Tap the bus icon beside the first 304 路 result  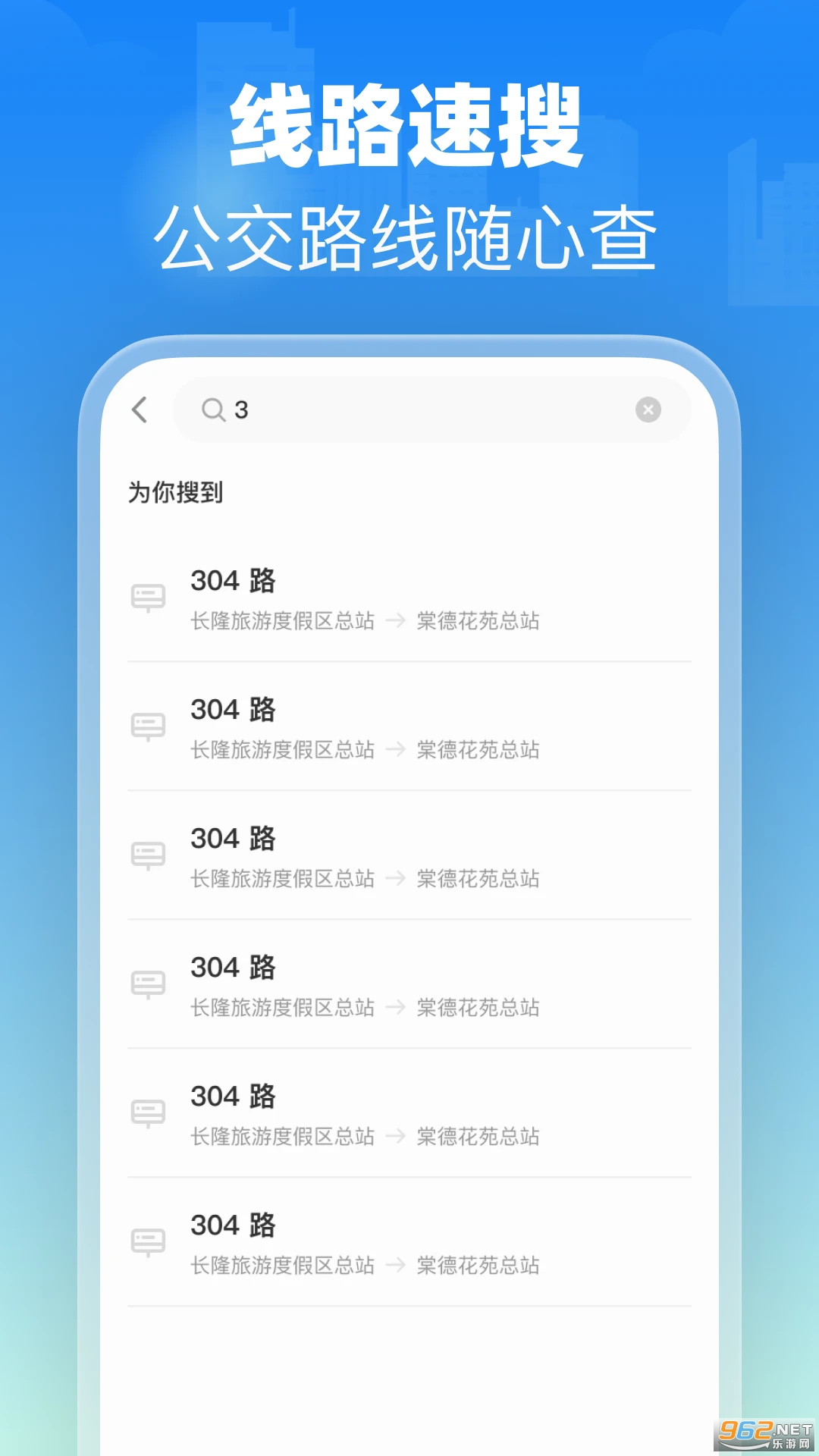149,598
